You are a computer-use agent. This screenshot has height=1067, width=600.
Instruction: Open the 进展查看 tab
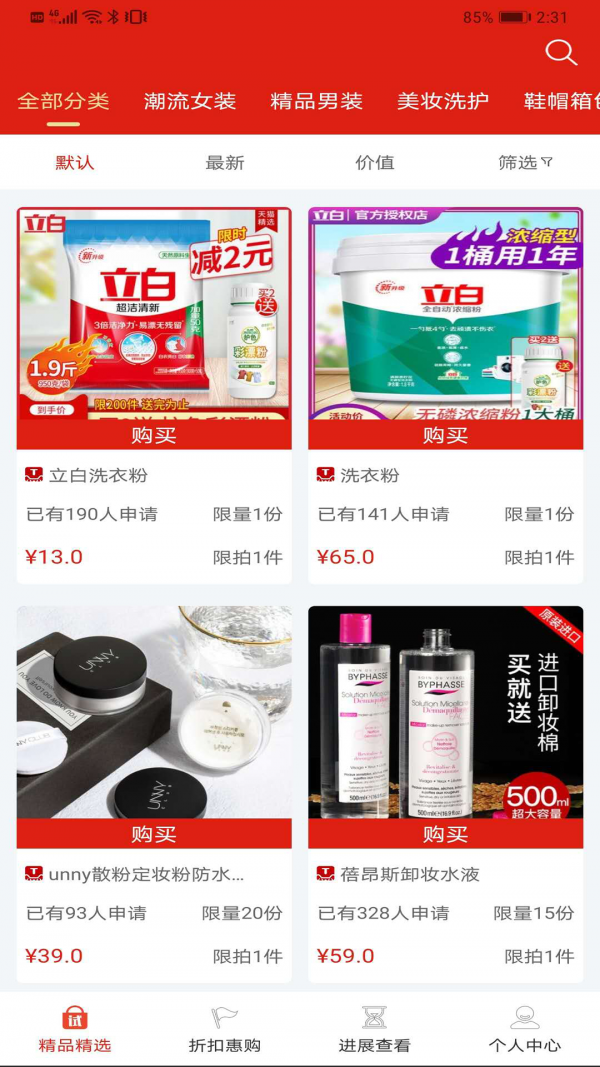[375, 1030]
